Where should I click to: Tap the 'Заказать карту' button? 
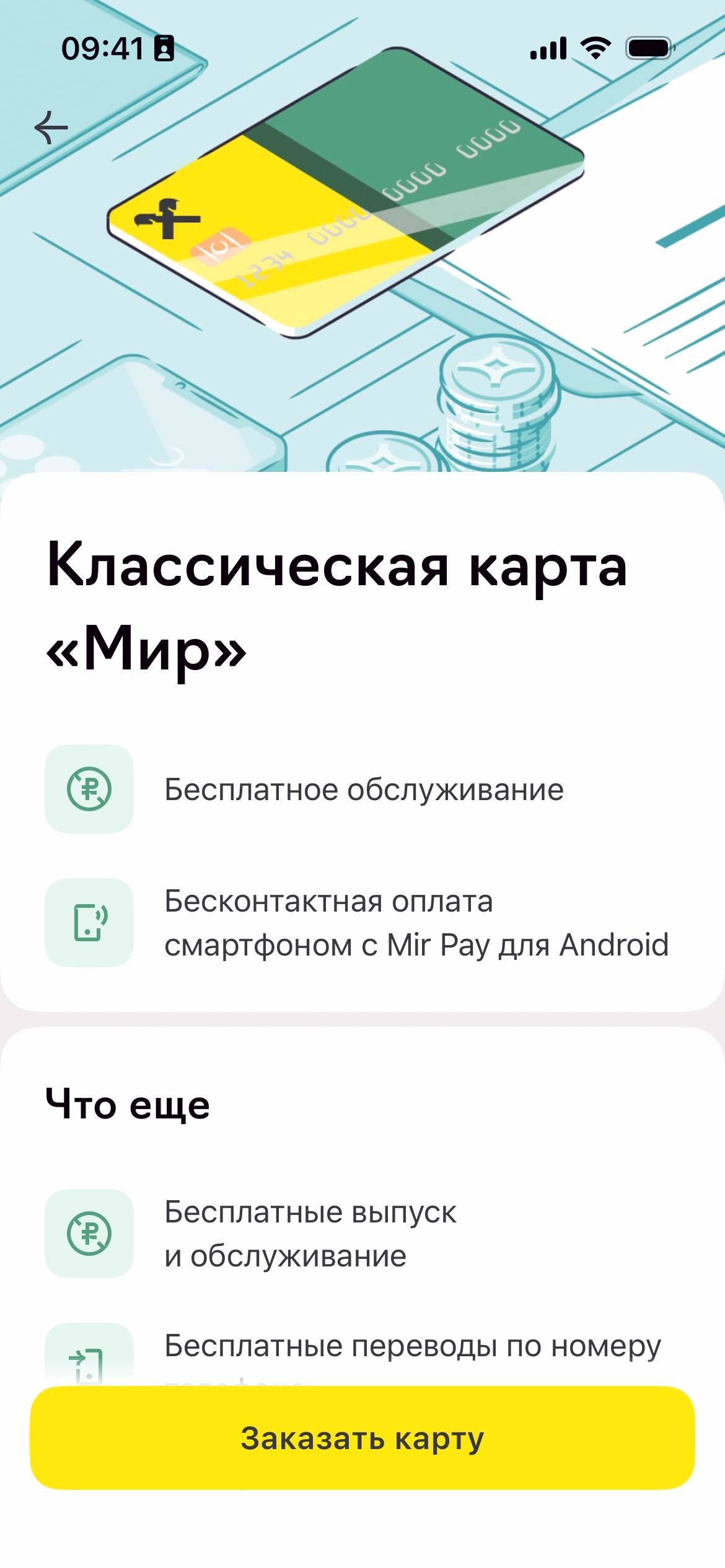coord(362,1438)
